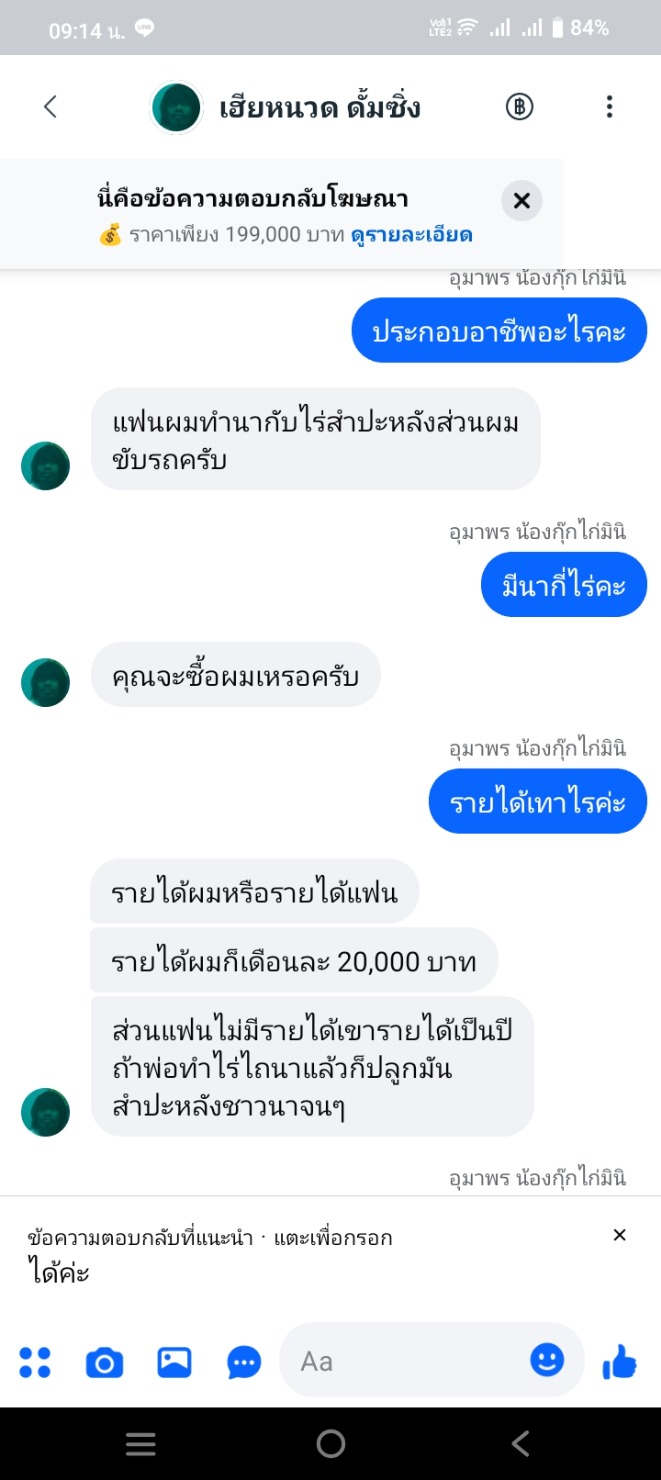Open the photo gallery picker

(174, 1362)
